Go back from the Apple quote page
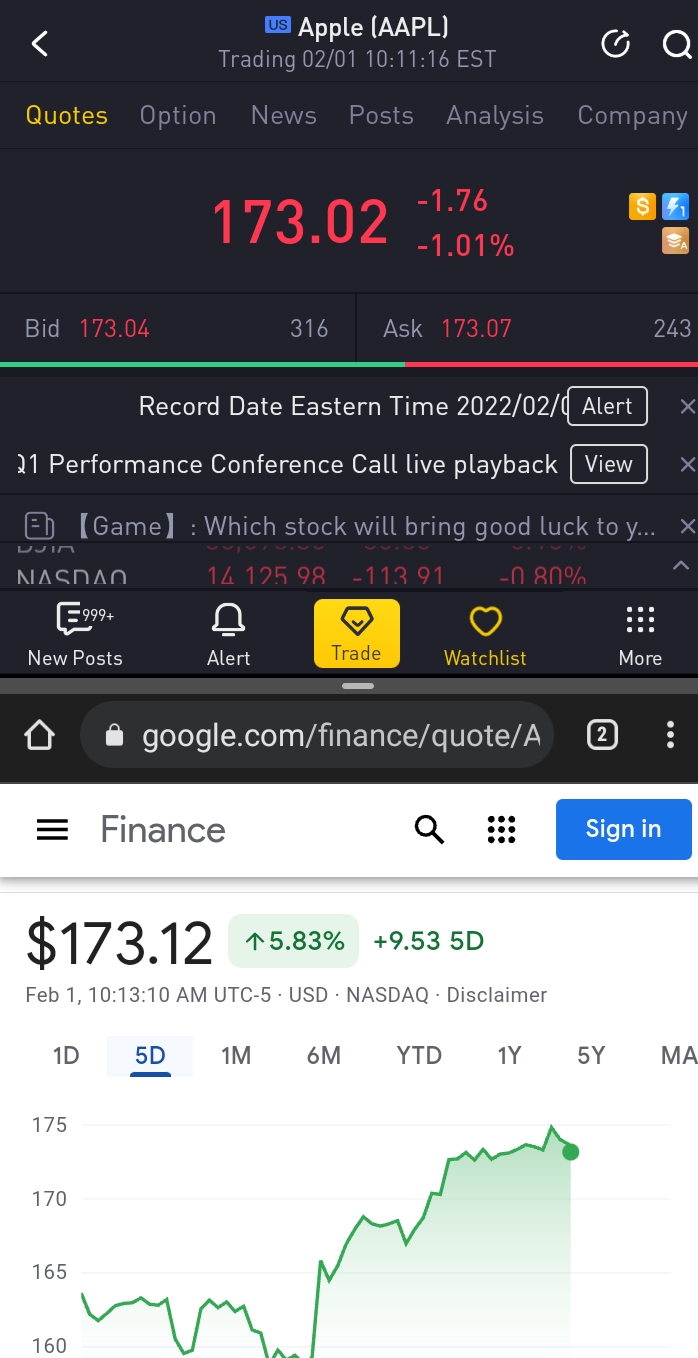This screenshot has height=1358, width=698. (40, 44)
